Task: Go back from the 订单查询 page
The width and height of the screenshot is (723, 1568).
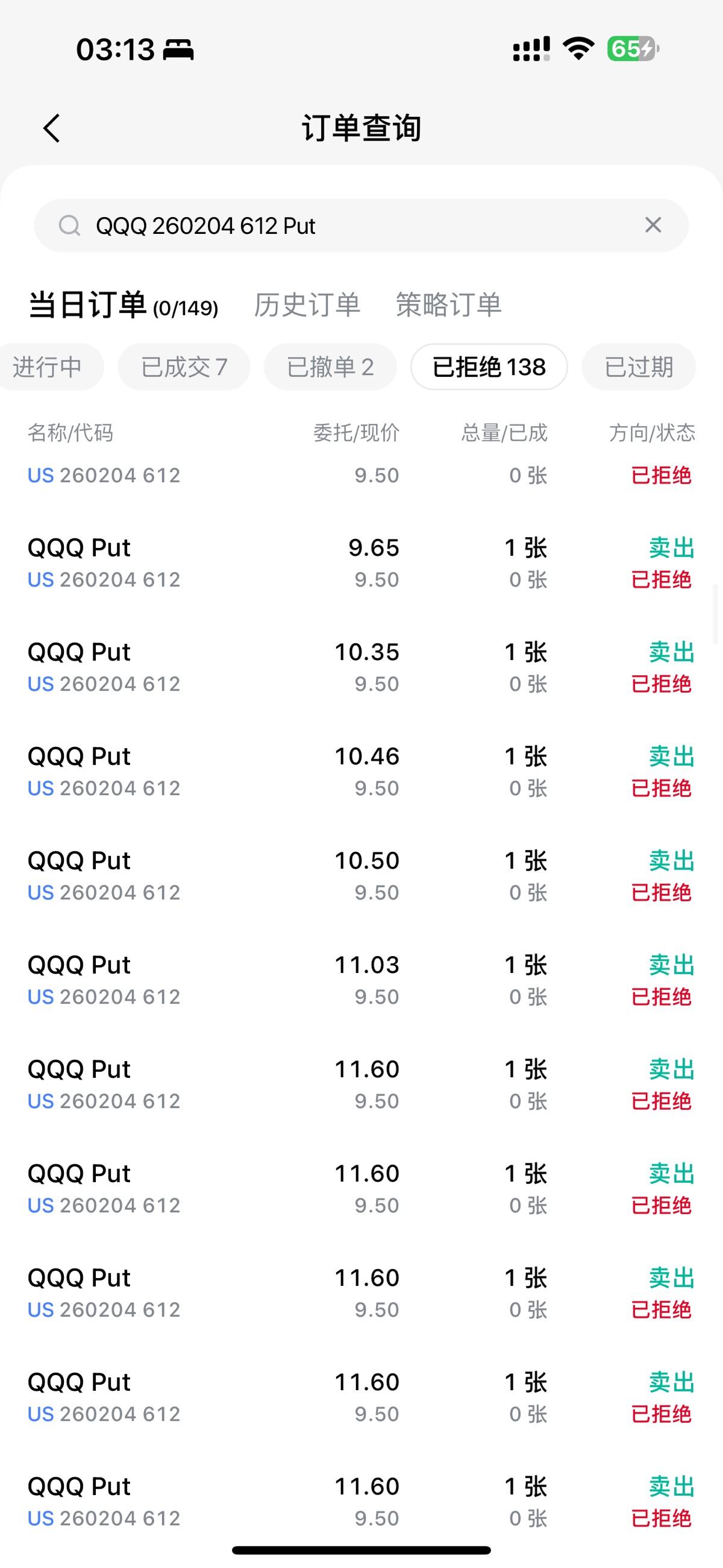Action: (x=52, y=128)
